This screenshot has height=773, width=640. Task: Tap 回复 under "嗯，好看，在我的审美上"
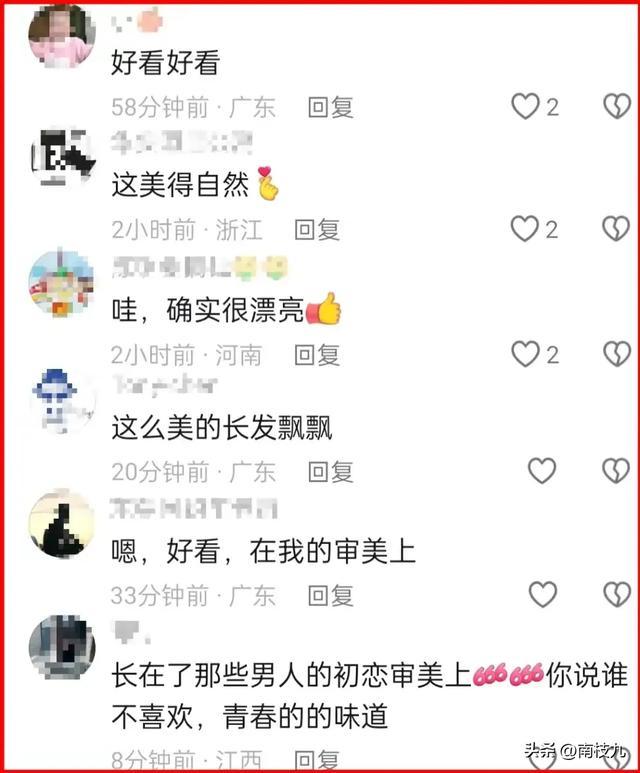331,595
